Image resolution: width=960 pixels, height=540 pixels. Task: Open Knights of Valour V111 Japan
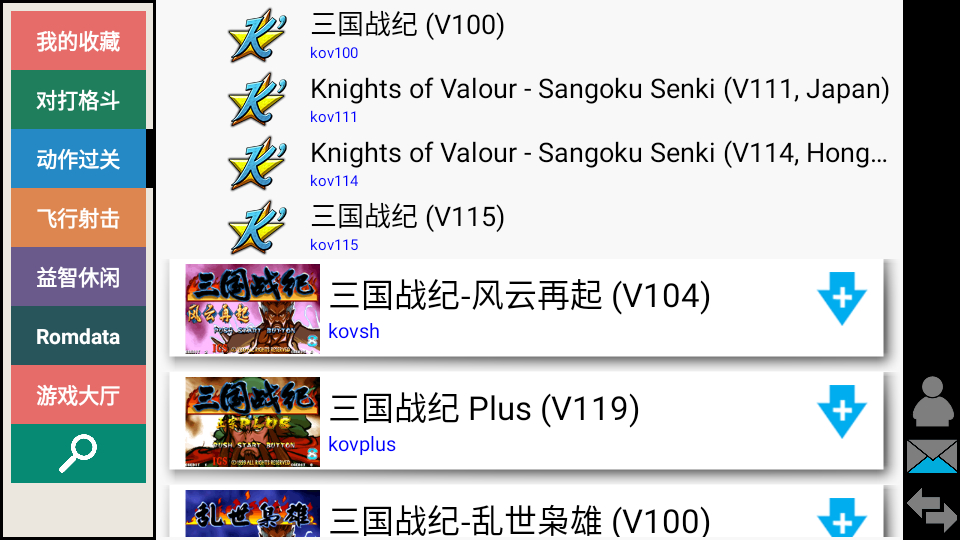click(x=560, y=99)
